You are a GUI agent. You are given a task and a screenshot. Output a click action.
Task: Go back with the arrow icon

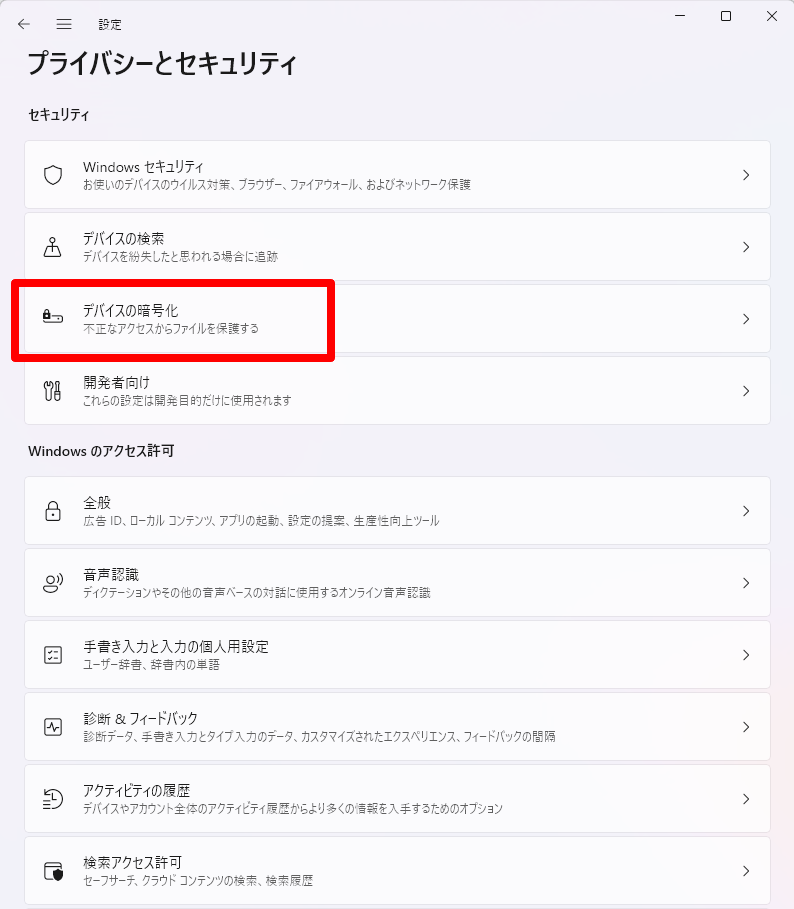tap(24, 24)
